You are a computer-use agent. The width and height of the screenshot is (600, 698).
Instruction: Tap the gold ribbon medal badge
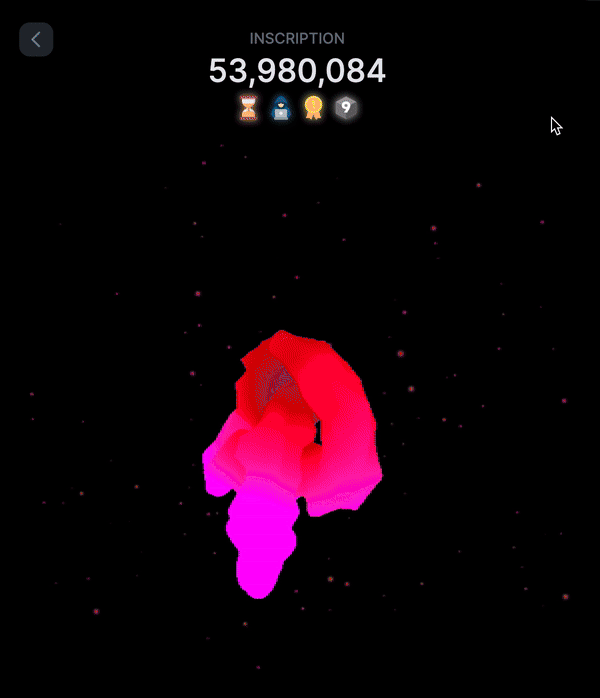pyautogui.click(x=314, y=108)
